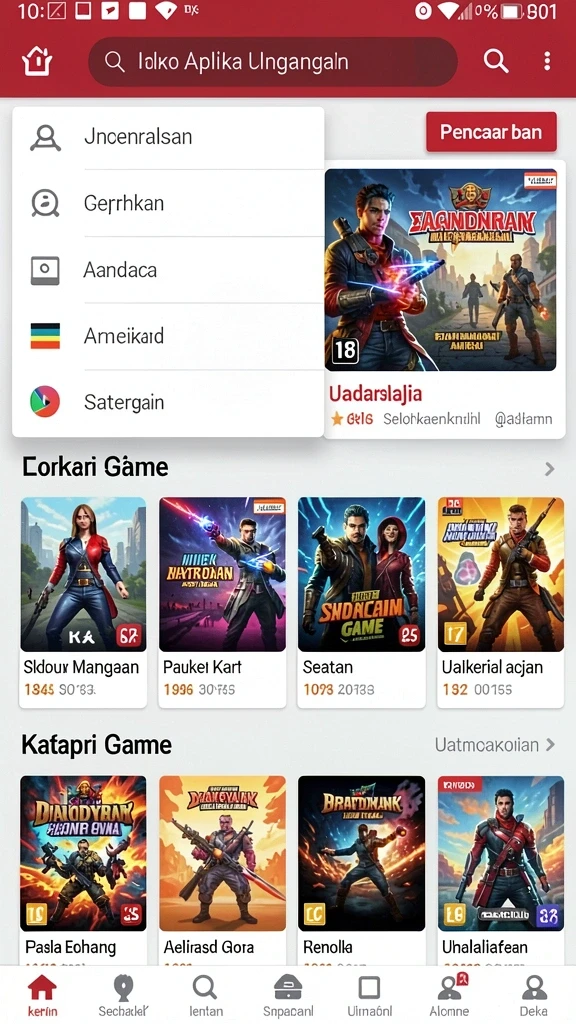Switch to the Ientan search tab
576x1024 pixels.
(205, 995)
